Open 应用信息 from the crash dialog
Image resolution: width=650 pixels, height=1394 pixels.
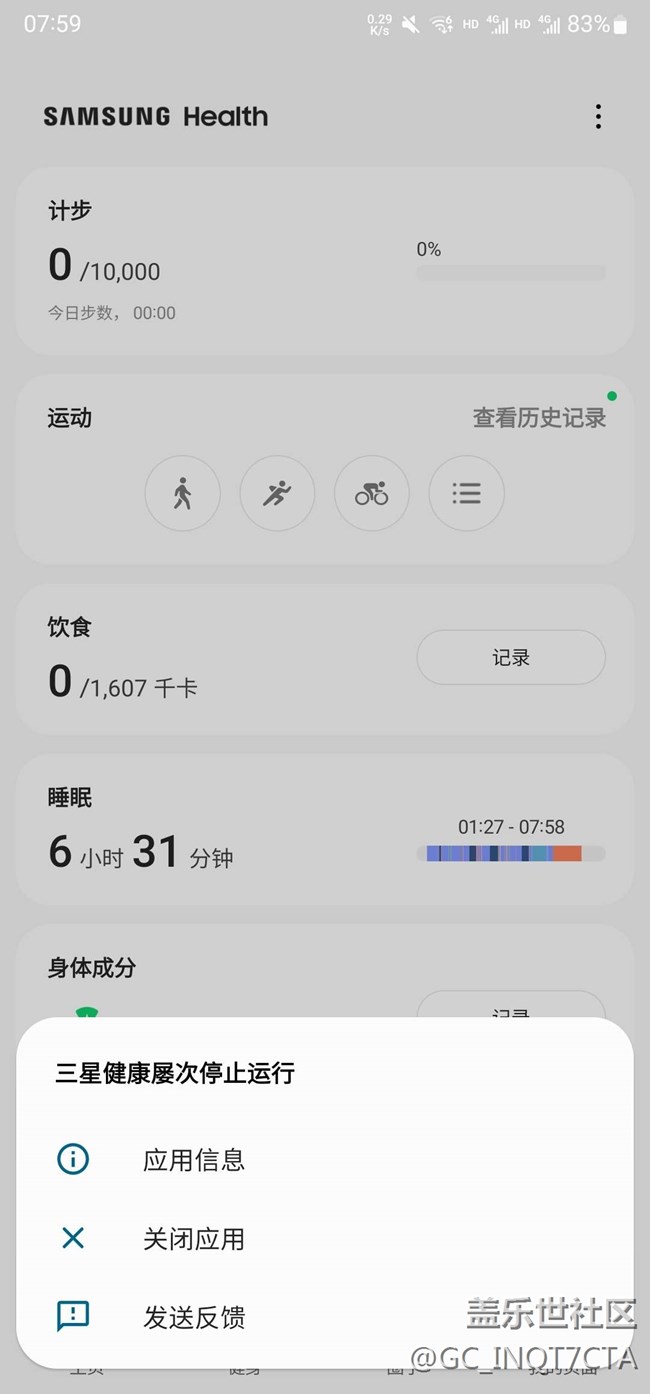[324, 1160]
